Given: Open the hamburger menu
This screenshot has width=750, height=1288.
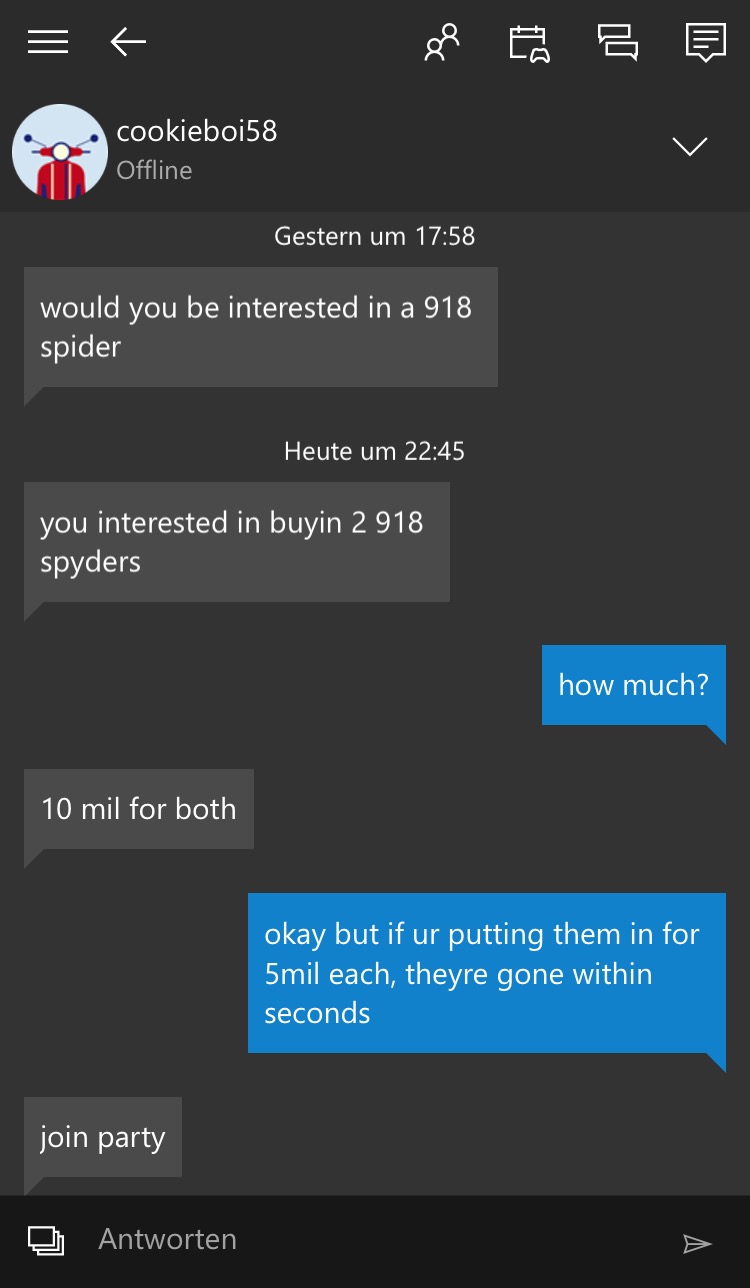Looking at the screenshot, I should point(48,42).
